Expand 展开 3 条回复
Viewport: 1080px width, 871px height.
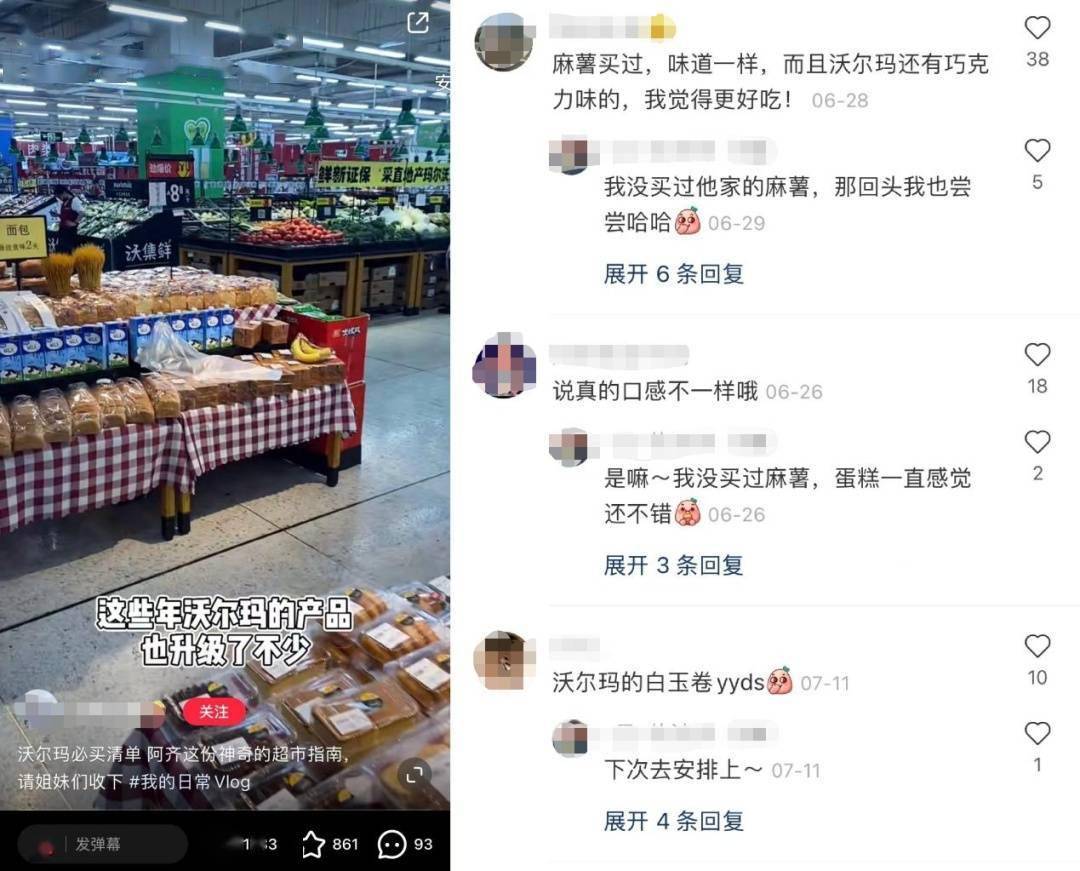[673, 565]
